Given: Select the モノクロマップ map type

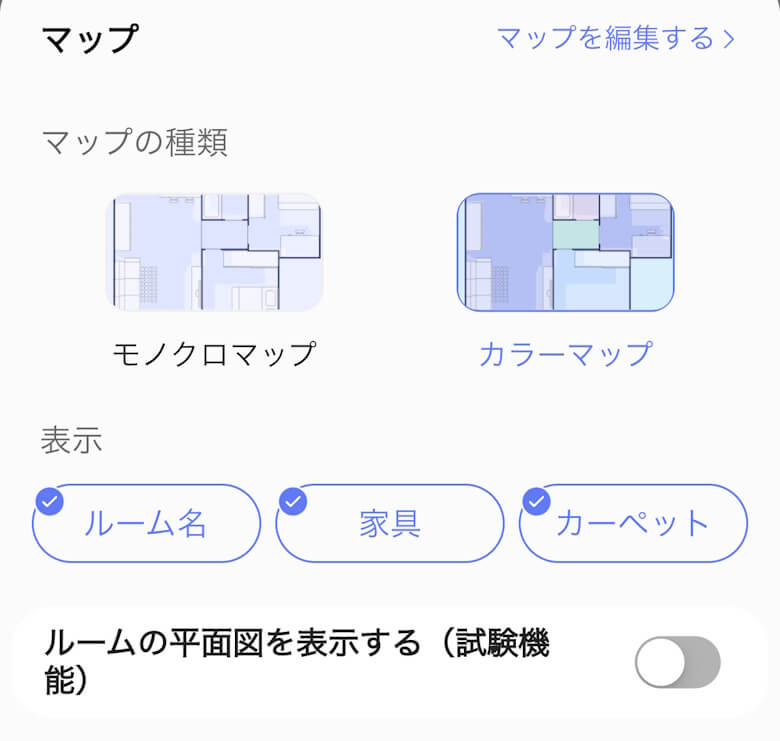Looking at the screenshot, I should pos(214,252).
